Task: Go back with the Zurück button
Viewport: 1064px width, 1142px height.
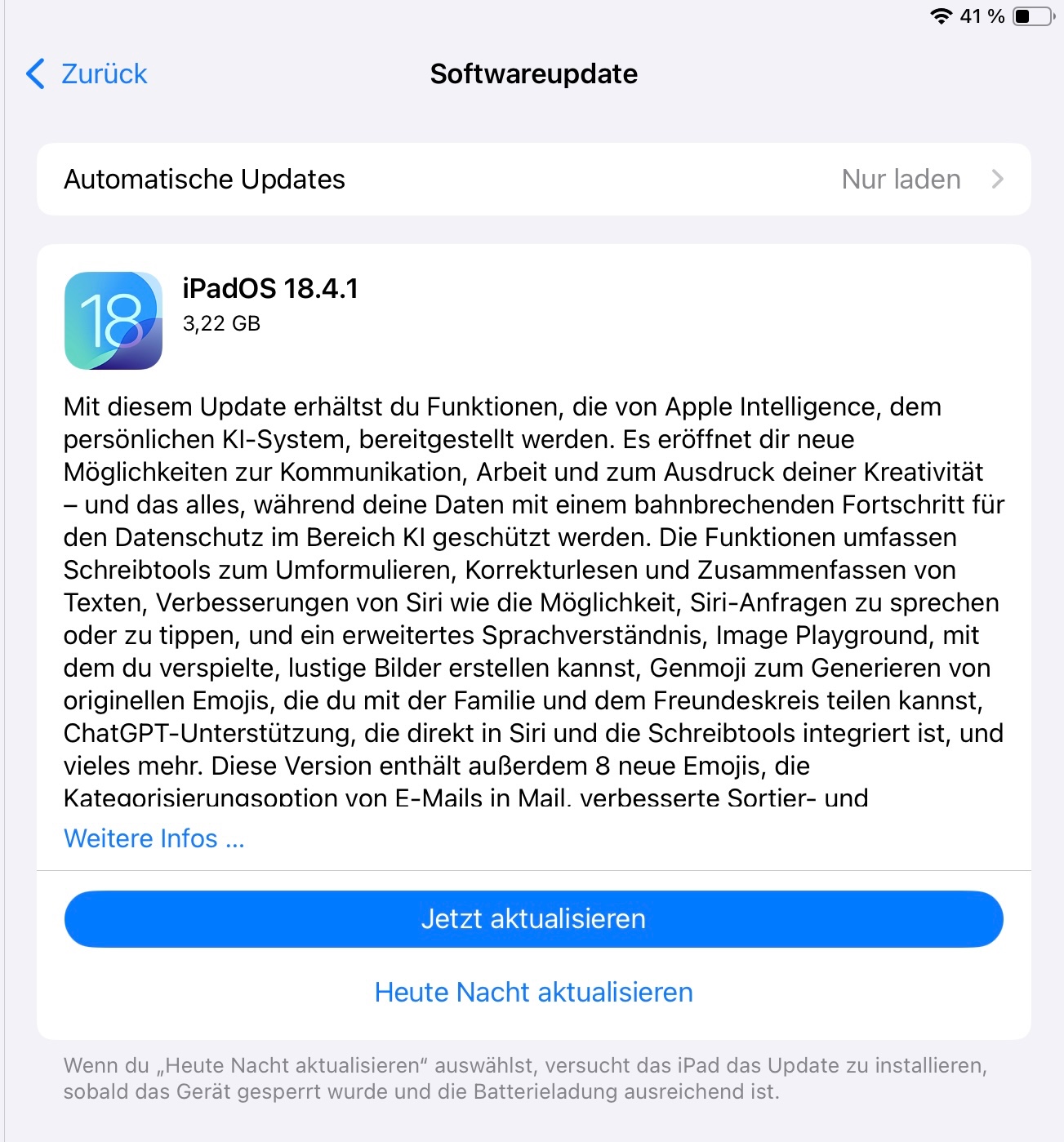Action: pyautogui.click(x=87, y=74)
